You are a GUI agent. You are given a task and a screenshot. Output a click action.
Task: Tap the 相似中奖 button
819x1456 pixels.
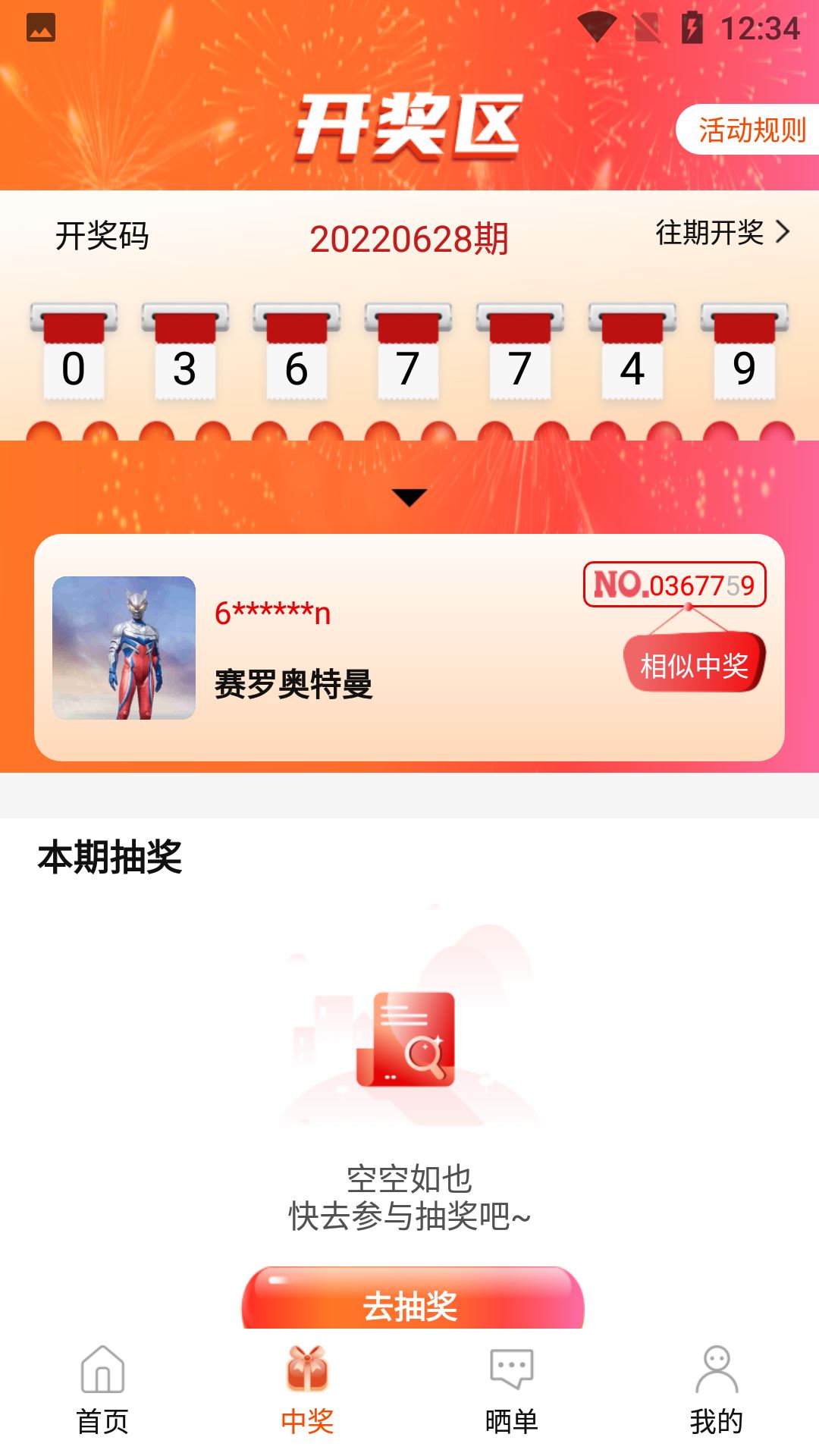[694, 664]
